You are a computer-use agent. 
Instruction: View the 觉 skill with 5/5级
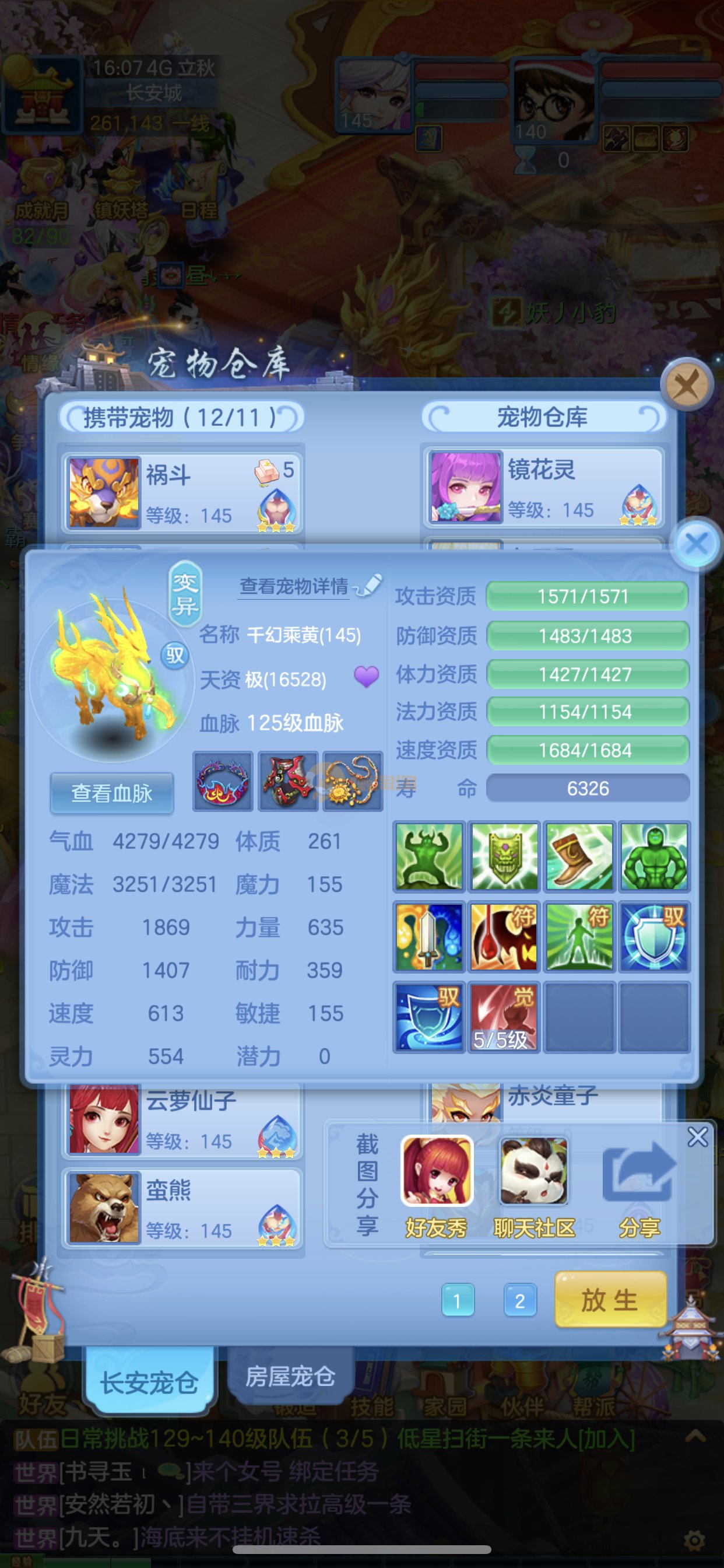click(x=503, y=1017)
